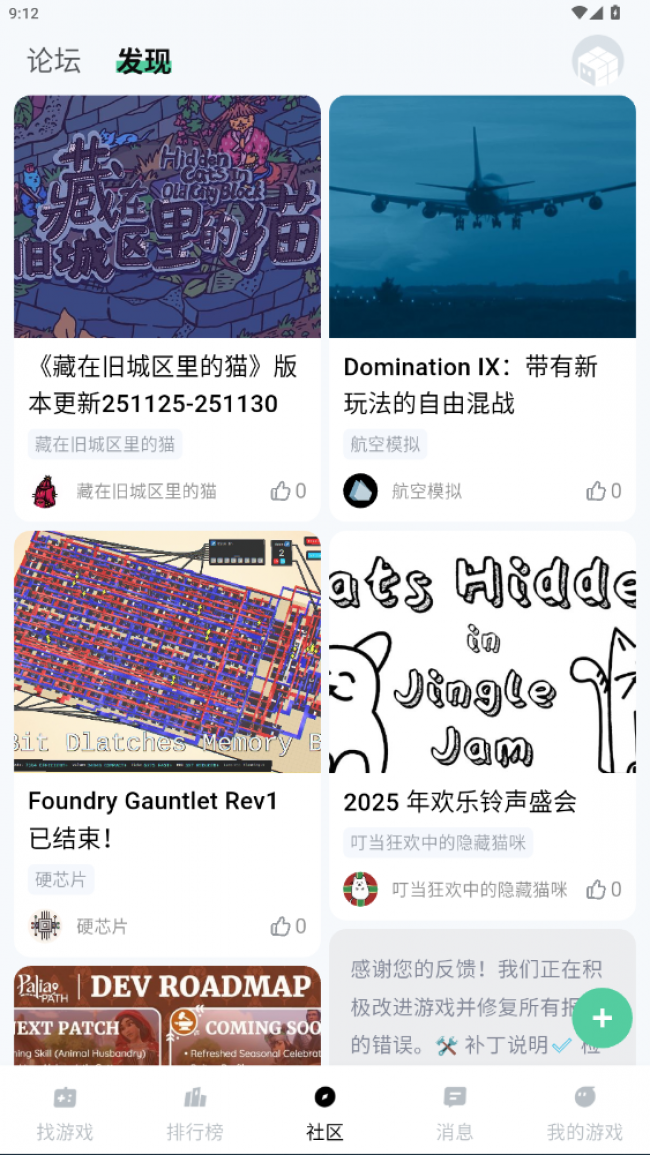This screenshot has height=1155, width=650.
Task: Go to the 我的游戏 tab
Action: [585, 1113]
